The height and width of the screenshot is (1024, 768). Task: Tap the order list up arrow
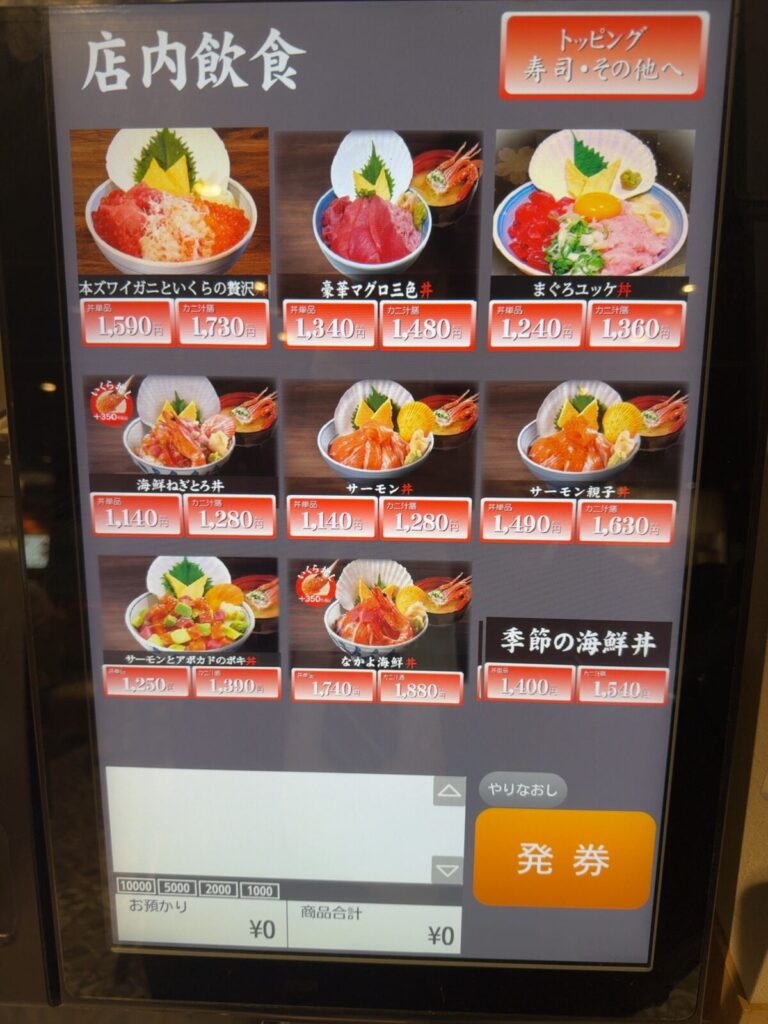pos(449,792)
